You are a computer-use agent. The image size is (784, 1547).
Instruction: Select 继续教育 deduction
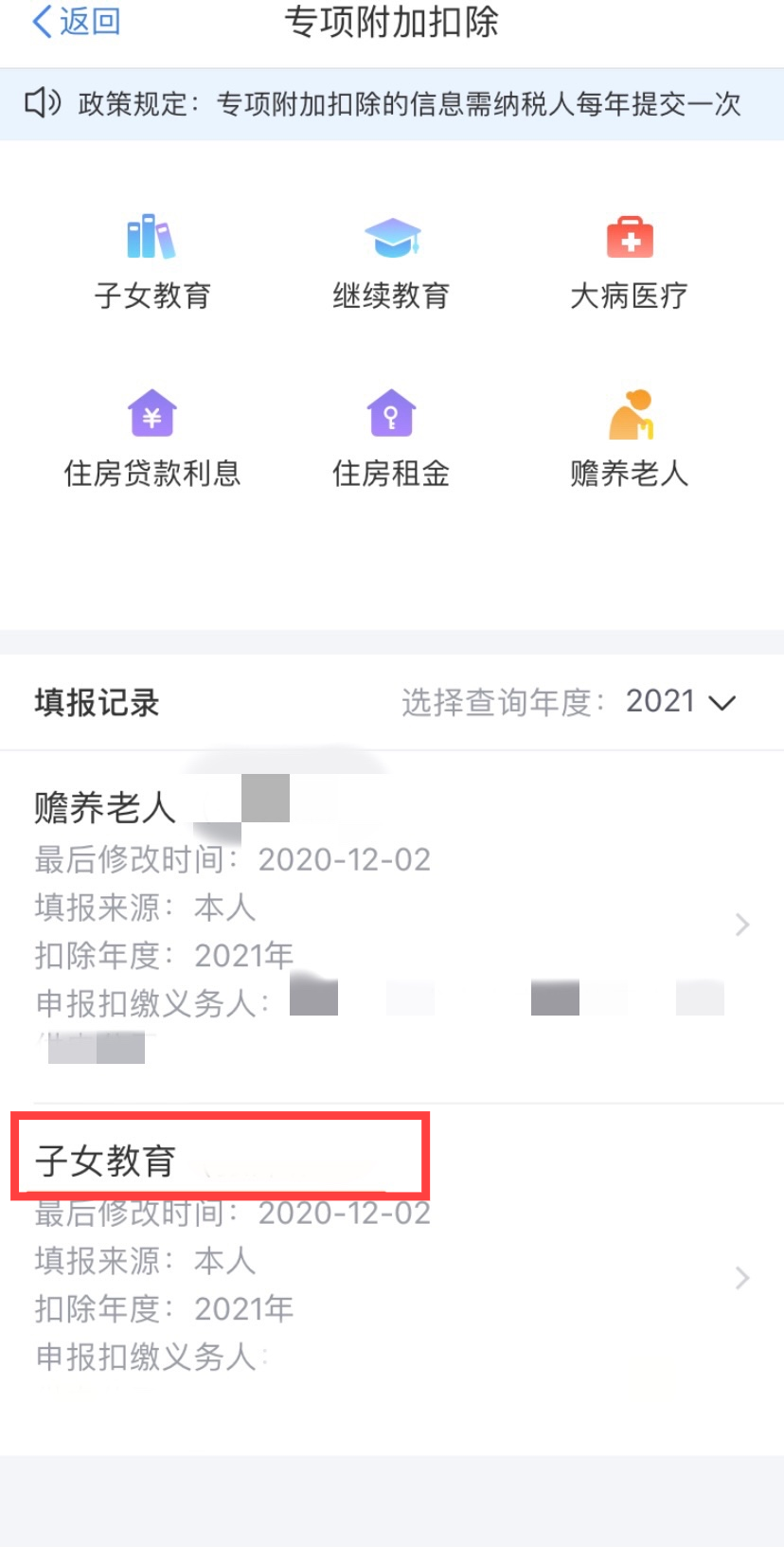(x=391, y=262)
